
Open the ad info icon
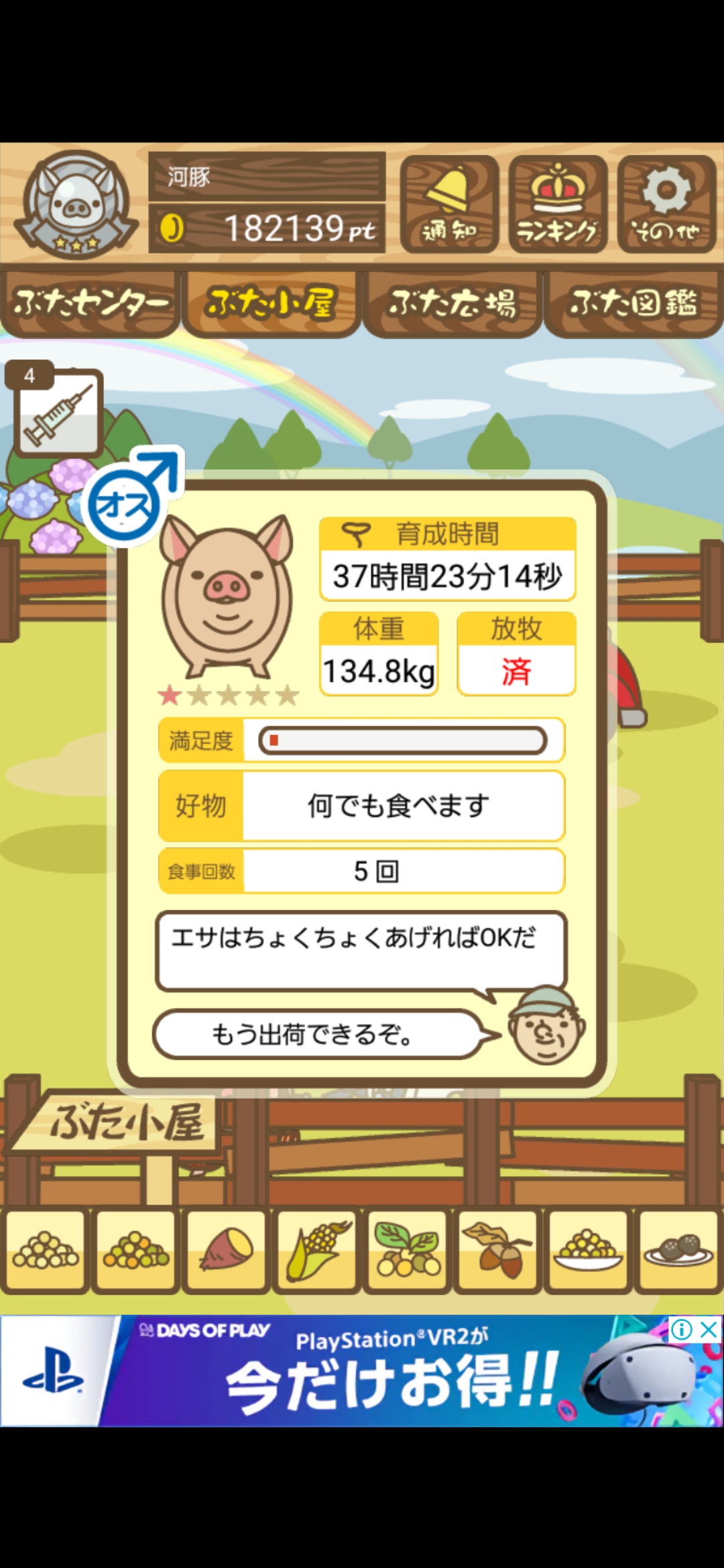682,1329
